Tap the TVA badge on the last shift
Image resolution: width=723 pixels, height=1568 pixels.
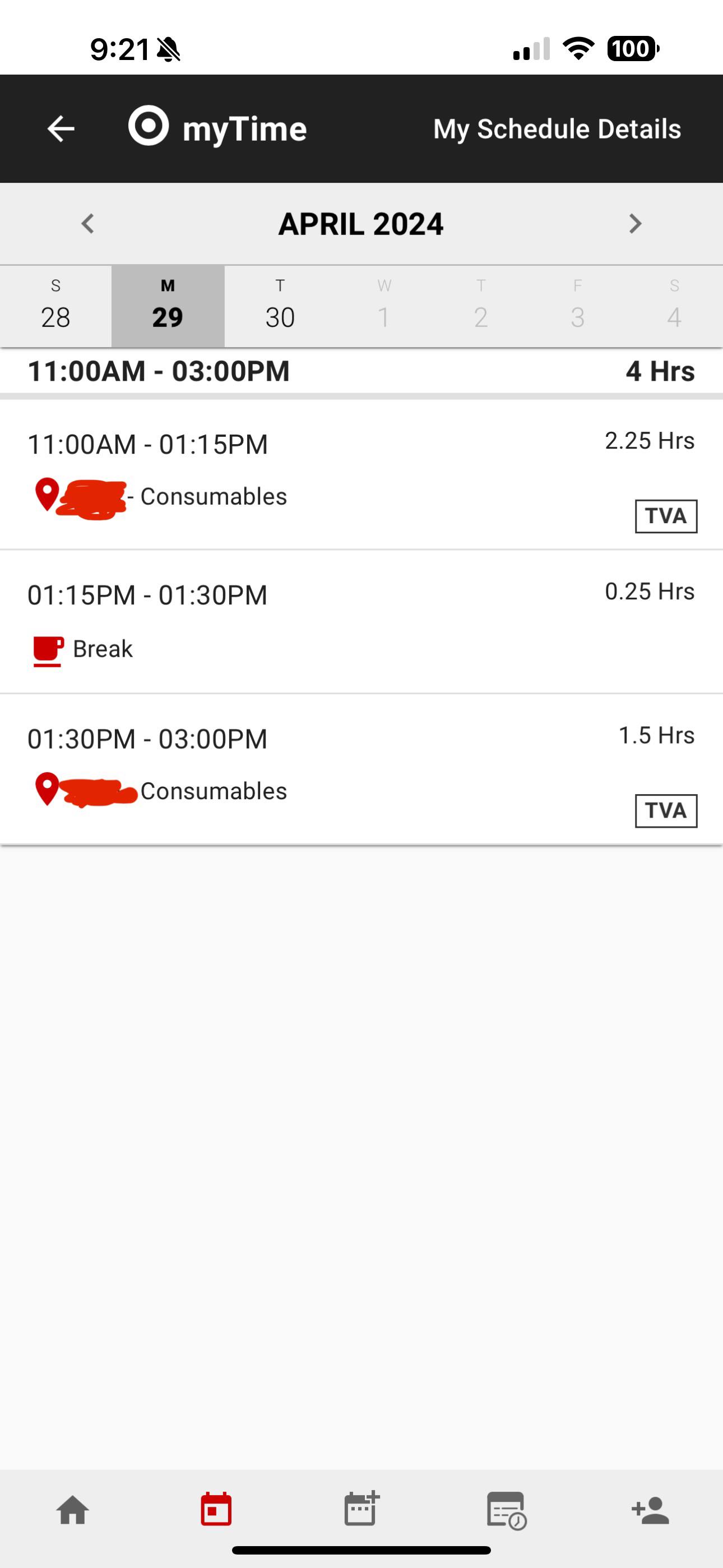pyautogui.click(x=665, y=810)
